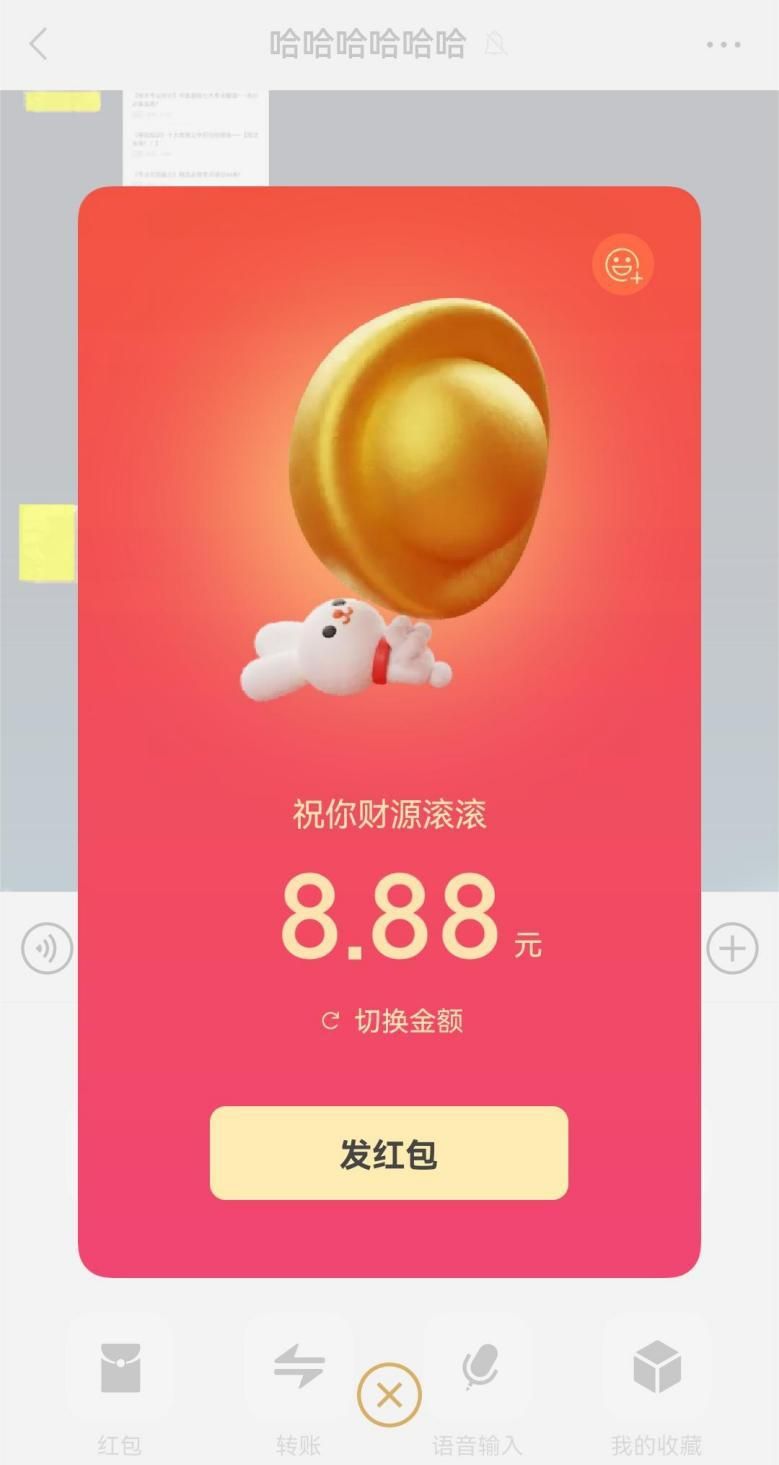Image resolution: width=779 pixels, height=1465 pixels.
Task: Select the 转账 transfer option
Action: [x=298, y=1368]
